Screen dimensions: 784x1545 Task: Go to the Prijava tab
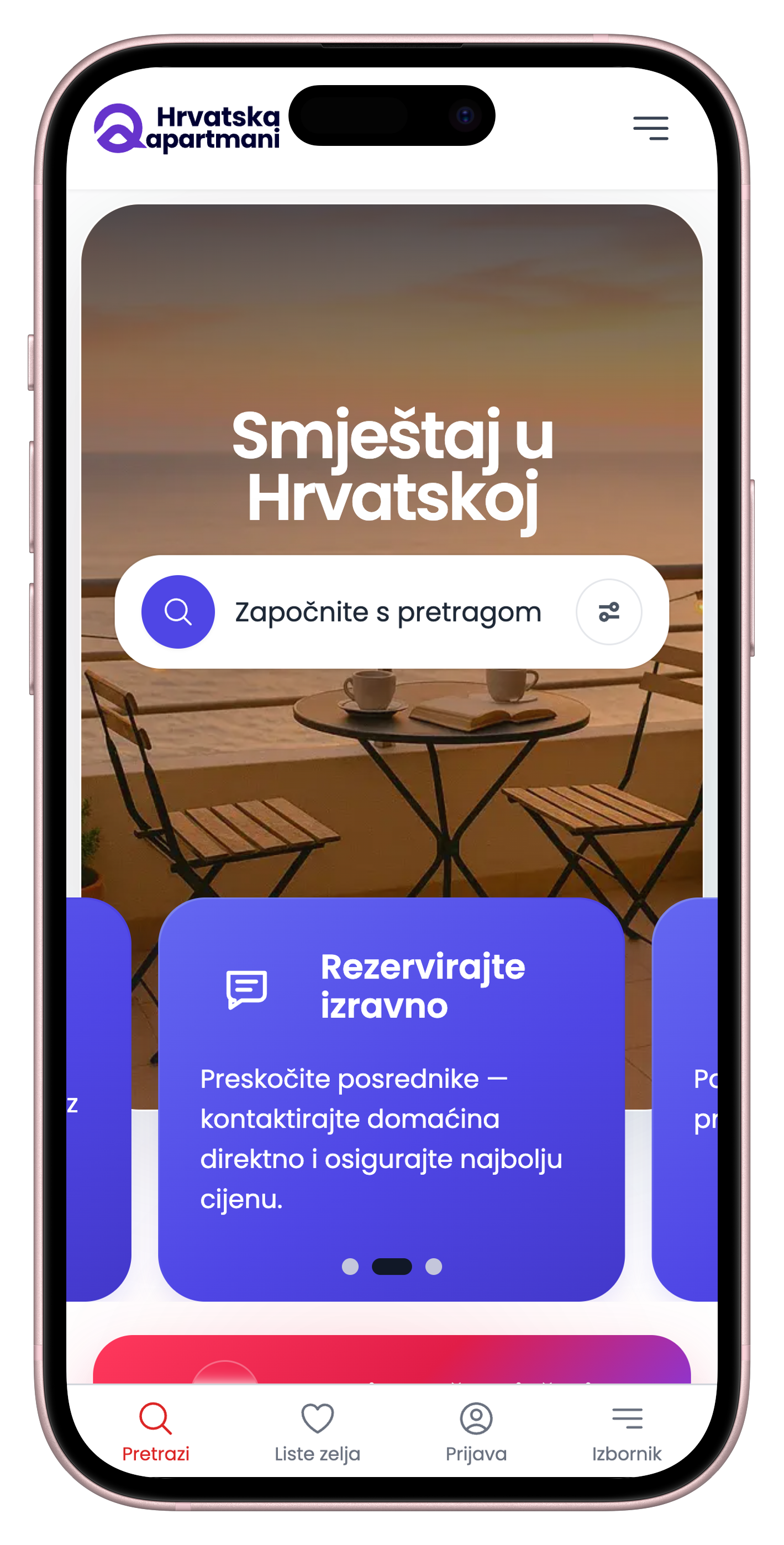pos(476,1432)
